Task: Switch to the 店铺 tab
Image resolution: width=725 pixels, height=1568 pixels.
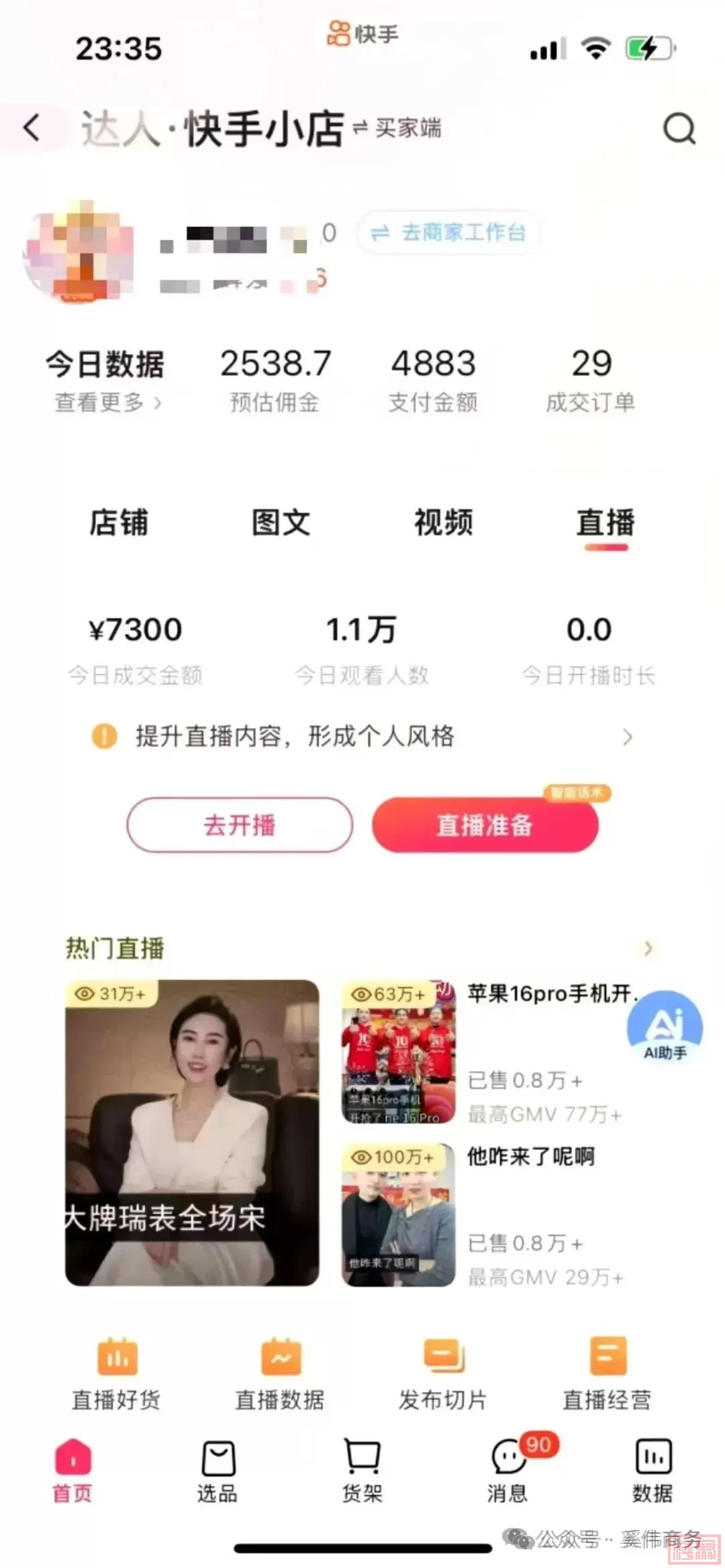Action: pos(119,523)
